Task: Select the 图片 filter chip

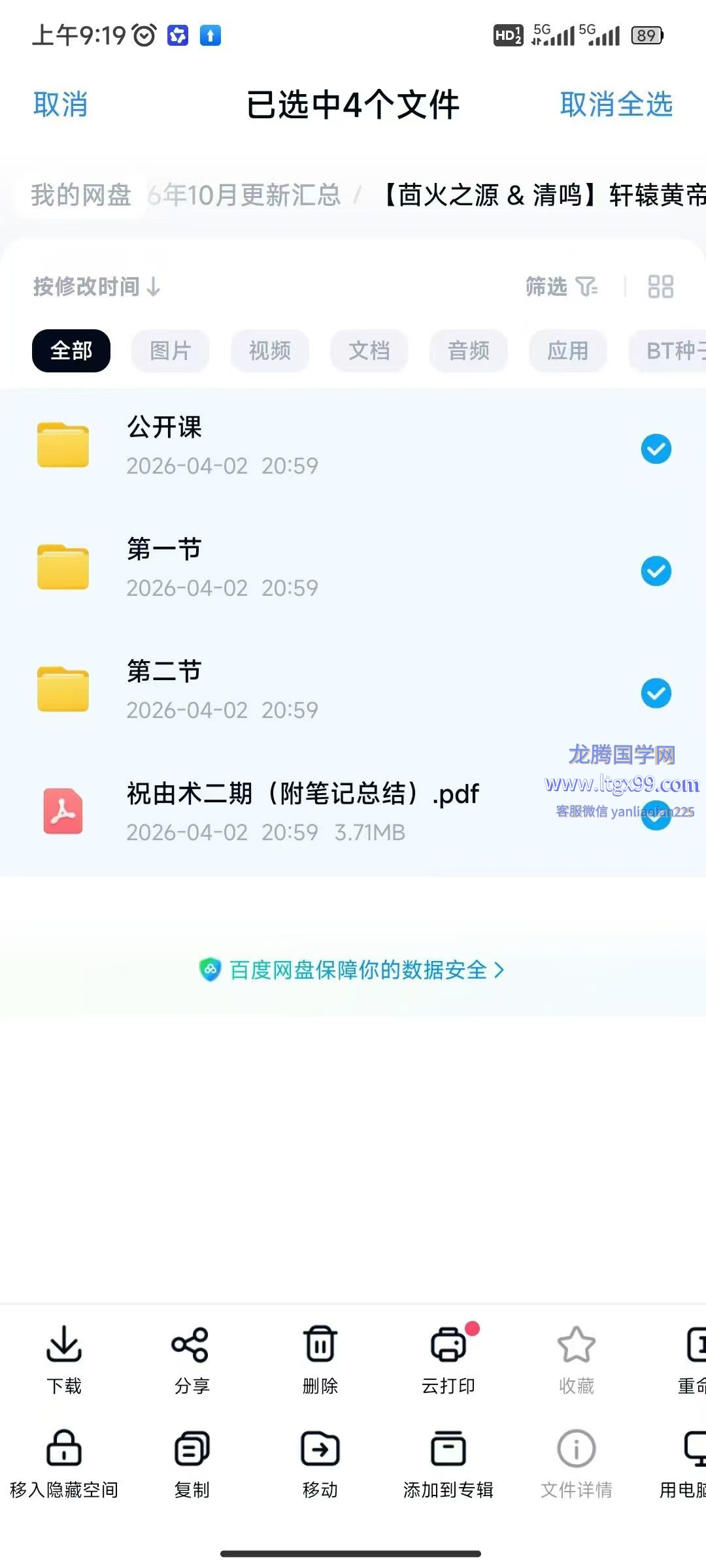Action: 170,351
